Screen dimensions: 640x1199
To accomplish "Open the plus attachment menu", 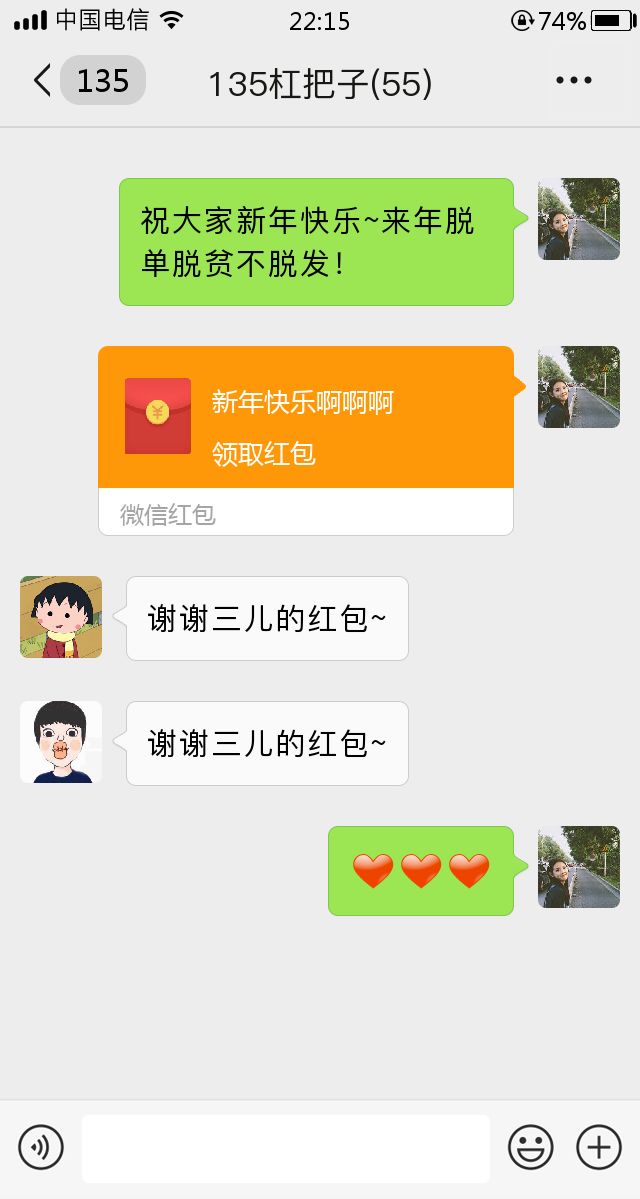I will coord(599,1147).
